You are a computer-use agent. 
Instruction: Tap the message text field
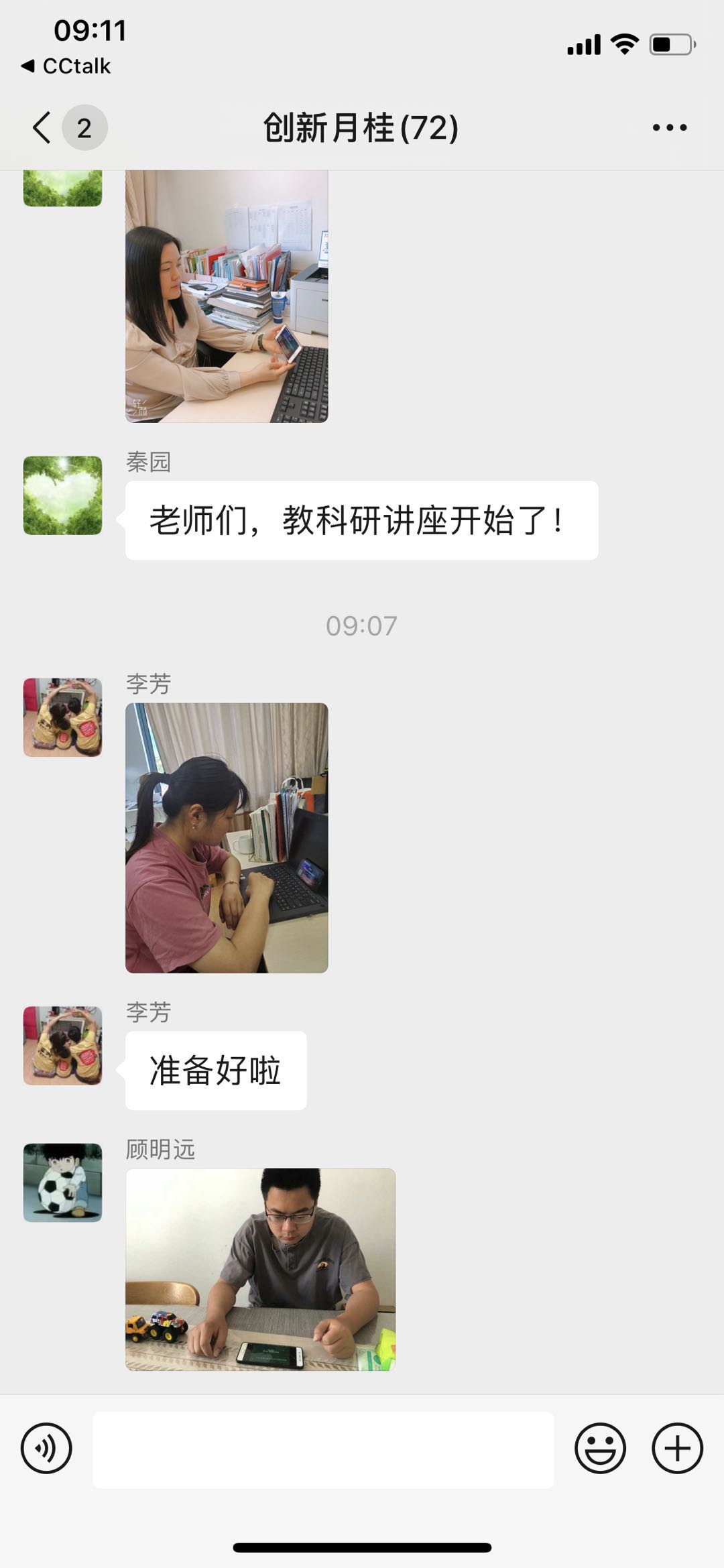click(x=323, y=1449)
